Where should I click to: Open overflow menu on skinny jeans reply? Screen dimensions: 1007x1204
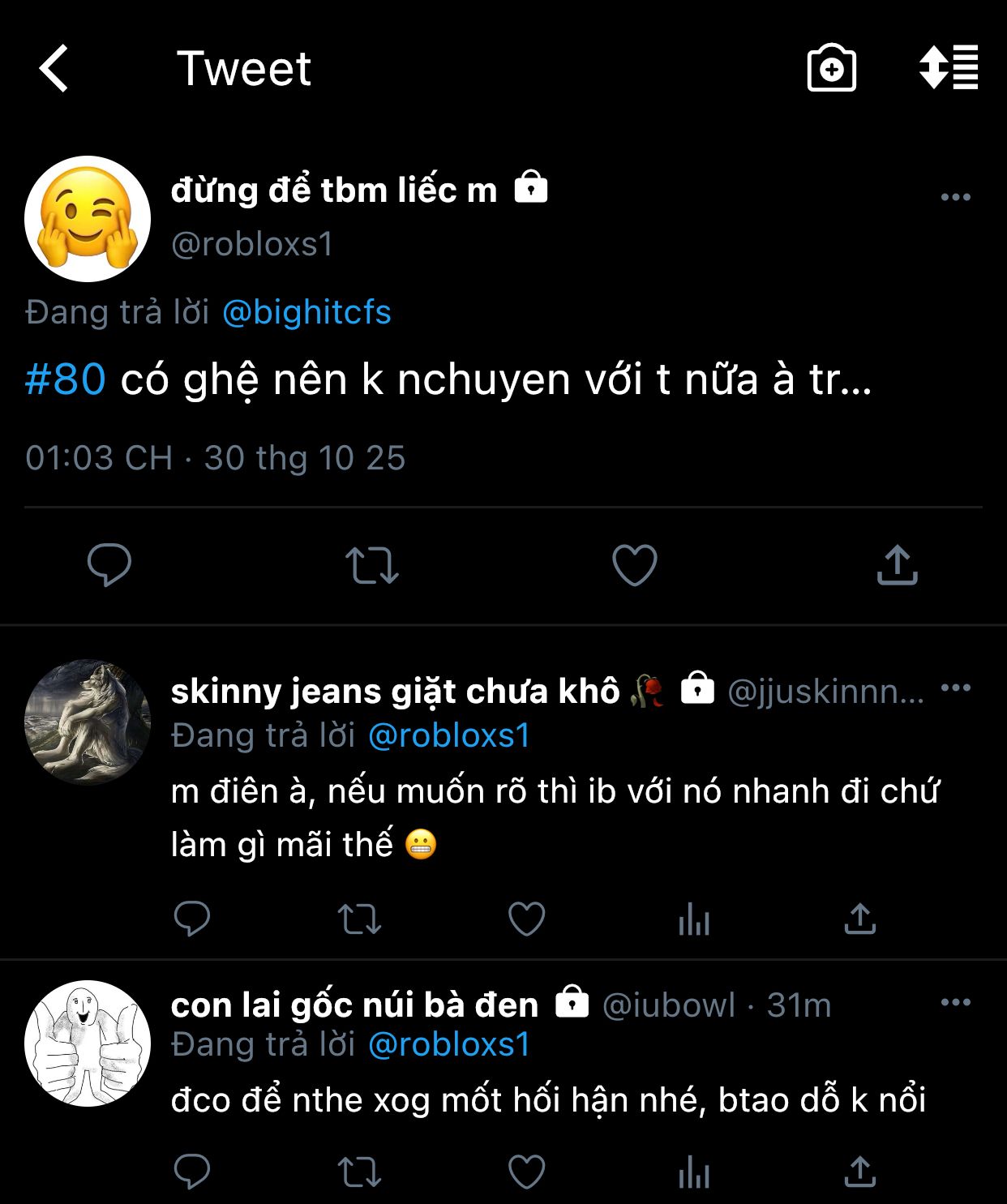[955, 688]
